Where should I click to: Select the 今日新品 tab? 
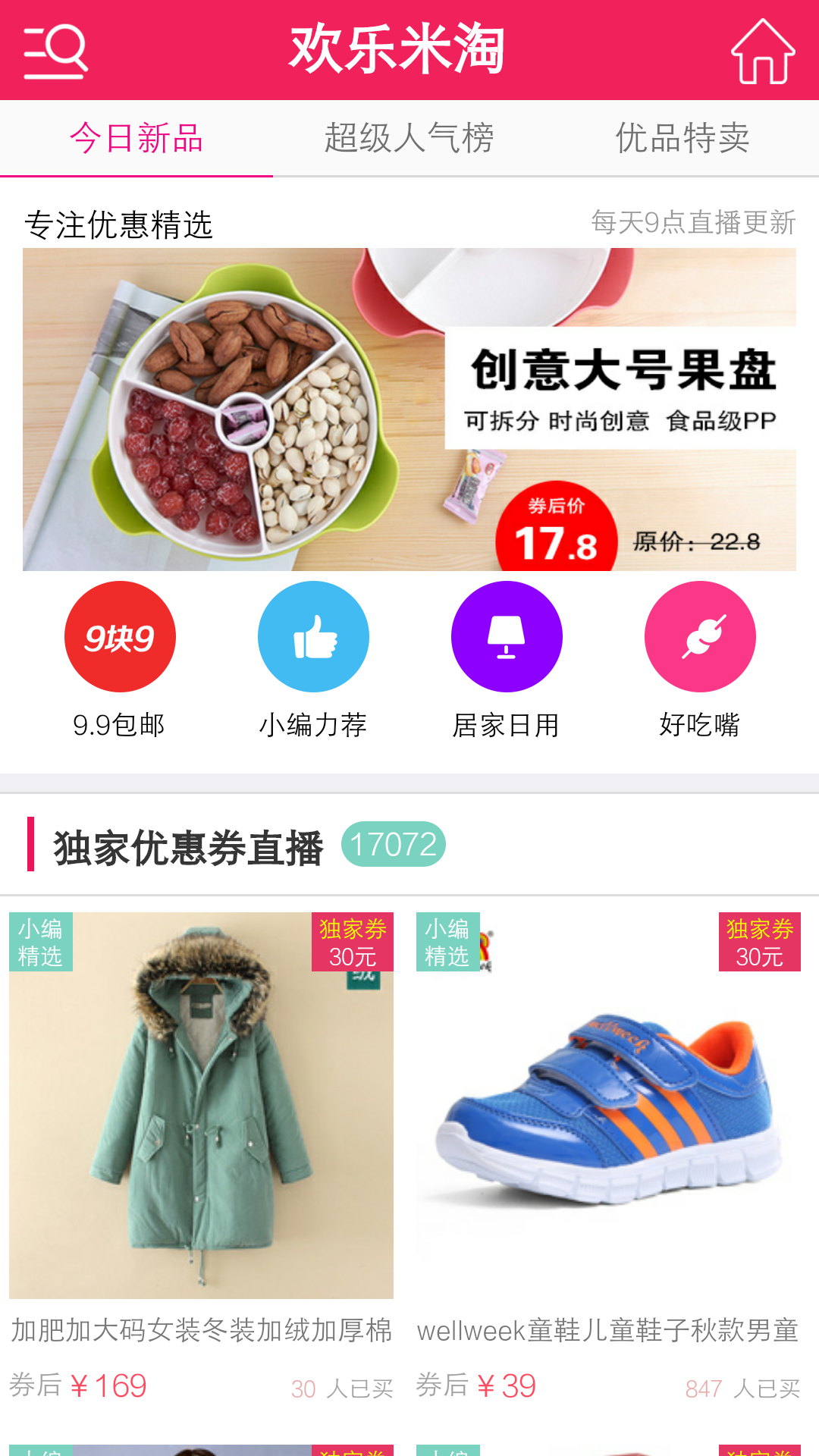(136, 139)
